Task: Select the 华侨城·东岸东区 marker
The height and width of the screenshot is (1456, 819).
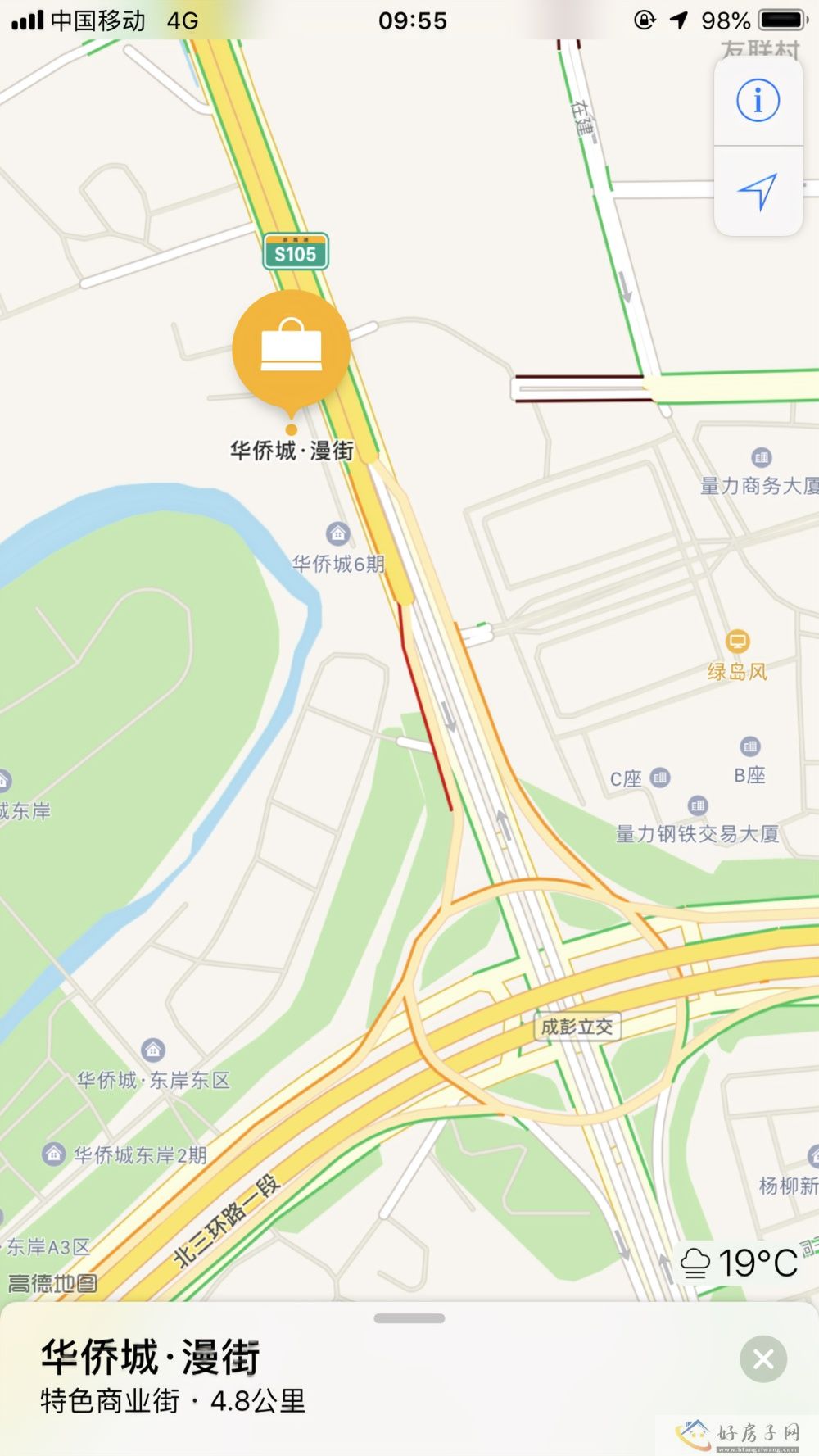Action: point(153,1050)
